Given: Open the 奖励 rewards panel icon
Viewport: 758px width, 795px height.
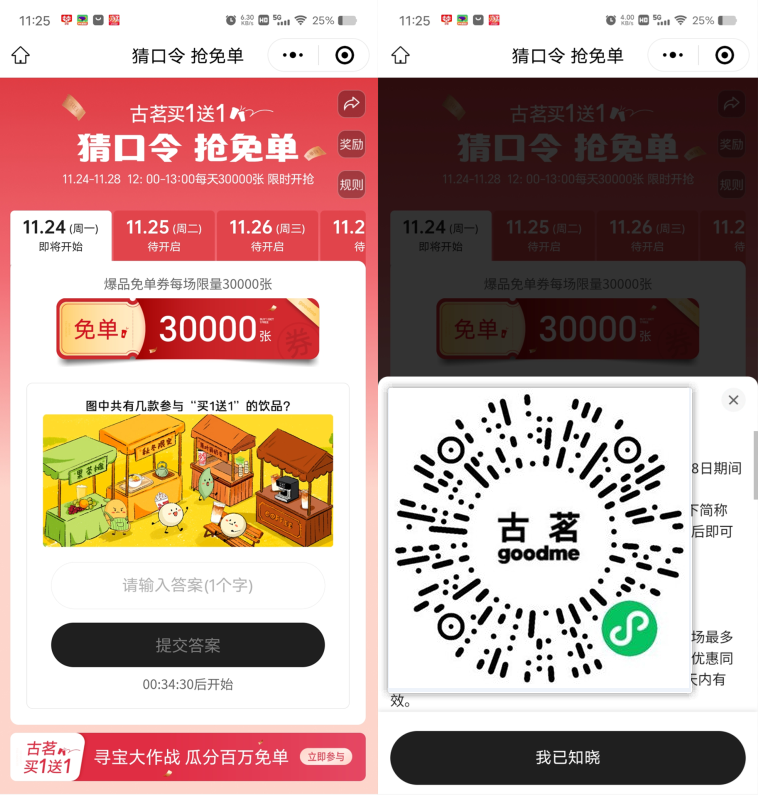Looking at the screenshot, I should click(351, 144).
